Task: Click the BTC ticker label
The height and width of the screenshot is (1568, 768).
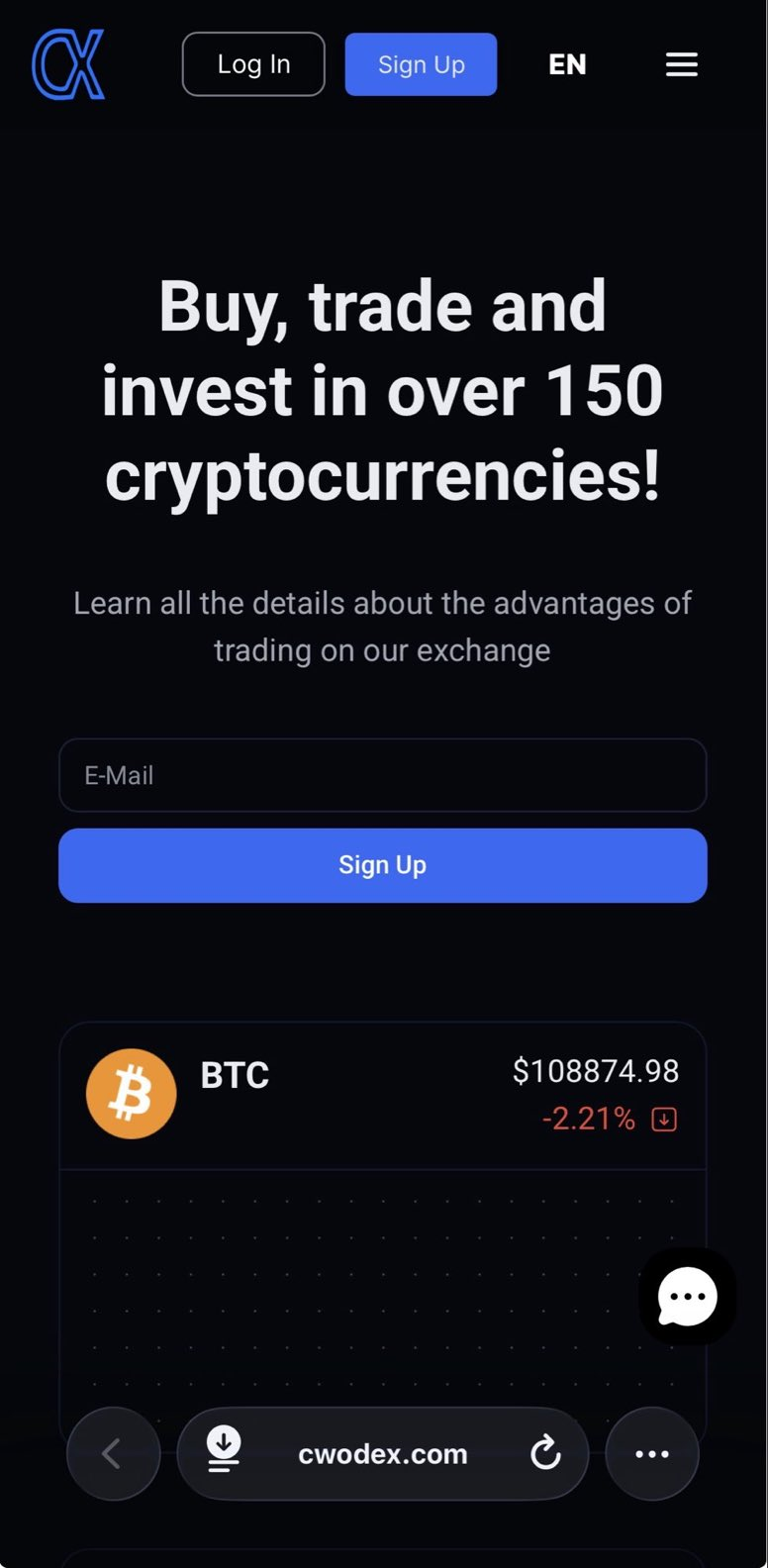Action: click(x=234, y=1075)
